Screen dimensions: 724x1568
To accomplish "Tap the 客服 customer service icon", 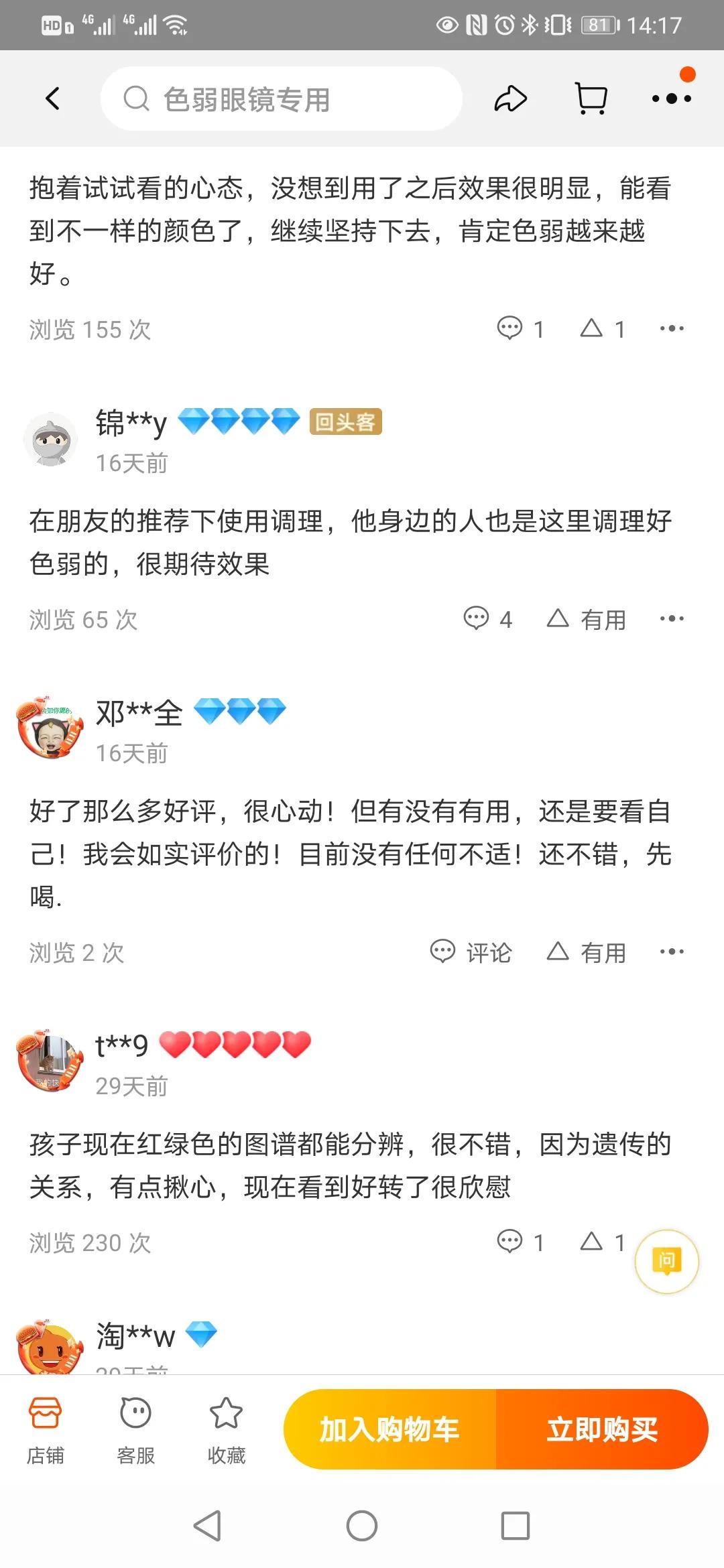I will pos(135,1427).
